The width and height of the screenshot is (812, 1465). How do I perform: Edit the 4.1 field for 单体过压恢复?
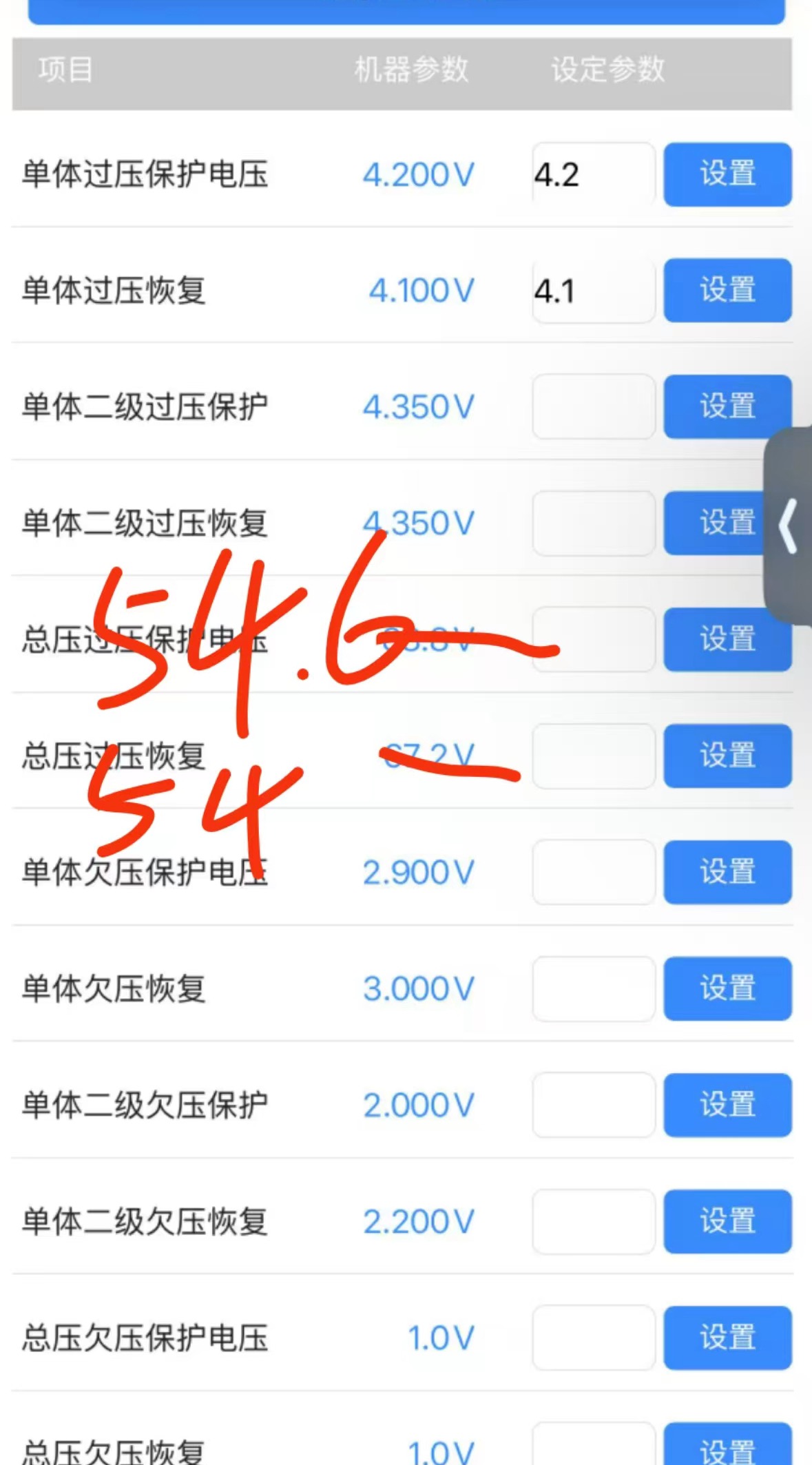pos(593,291)
